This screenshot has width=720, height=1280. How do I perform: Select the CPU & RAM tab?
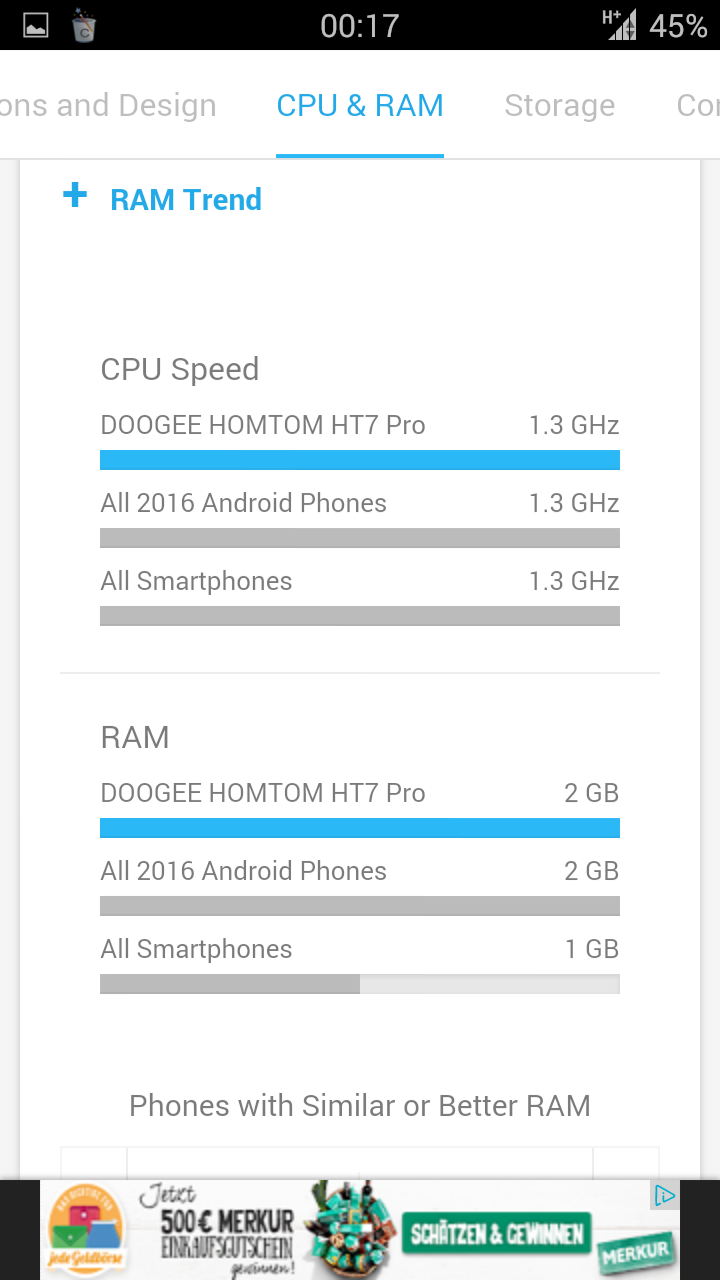tap(360, 106)
